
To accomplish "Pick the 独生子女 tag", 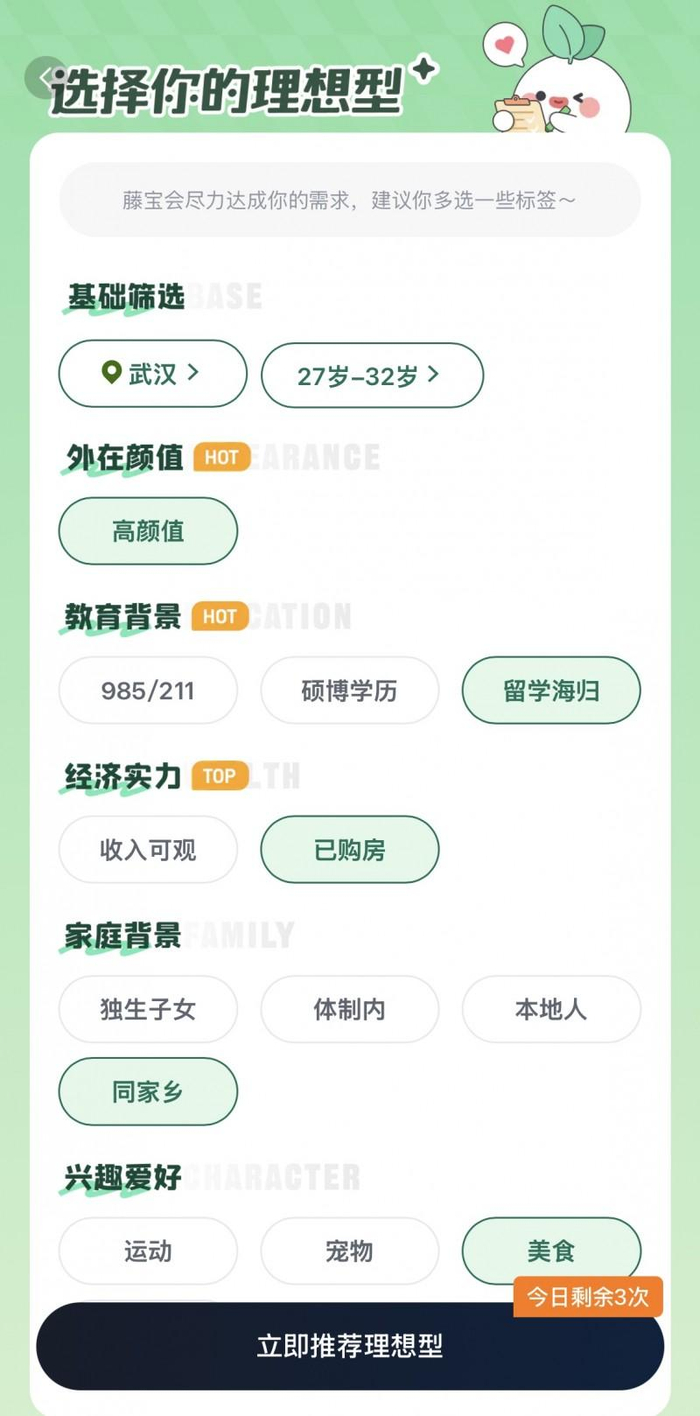I will 148,1009.
